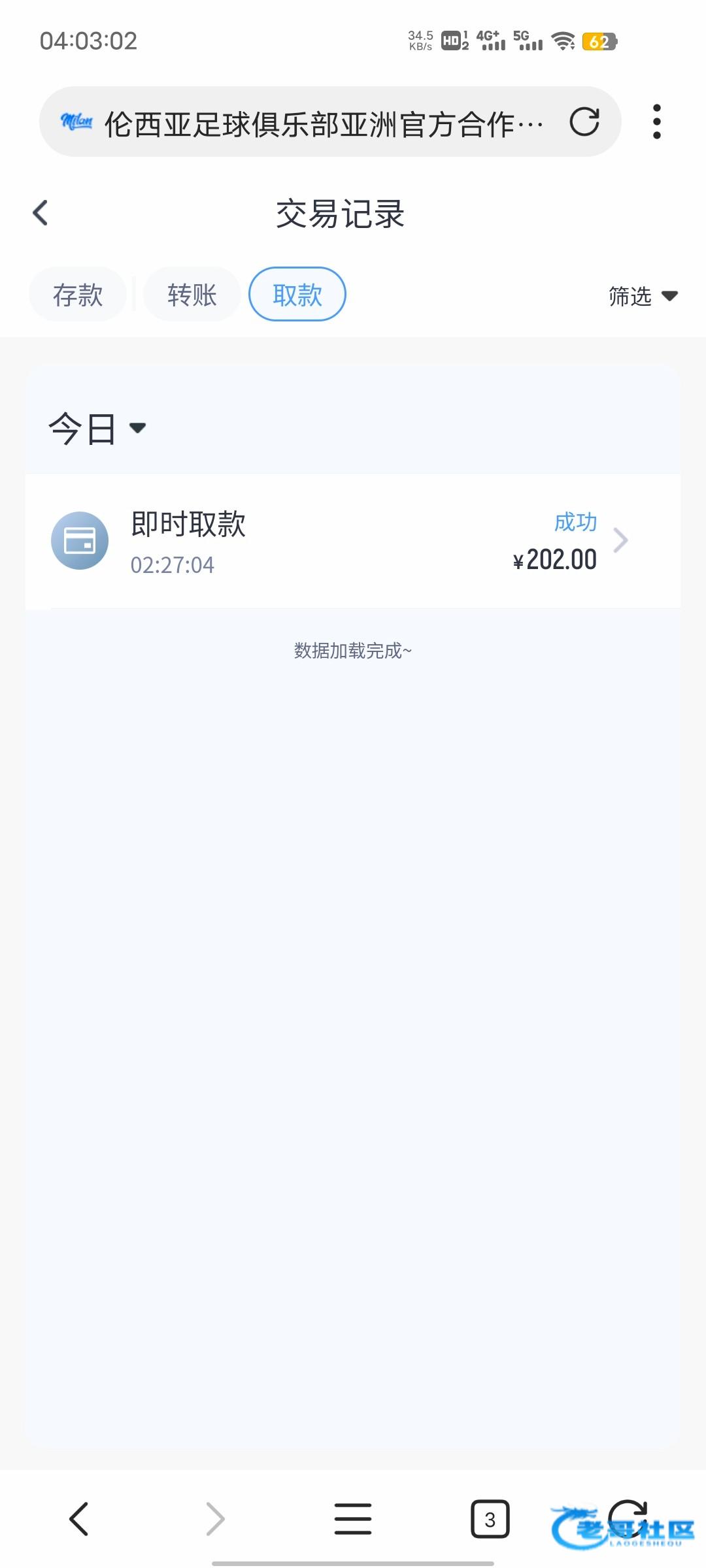Viewport: 706px width, 1568px height.
Task: Tap the address bar URL field
Action: coord(324,123)
